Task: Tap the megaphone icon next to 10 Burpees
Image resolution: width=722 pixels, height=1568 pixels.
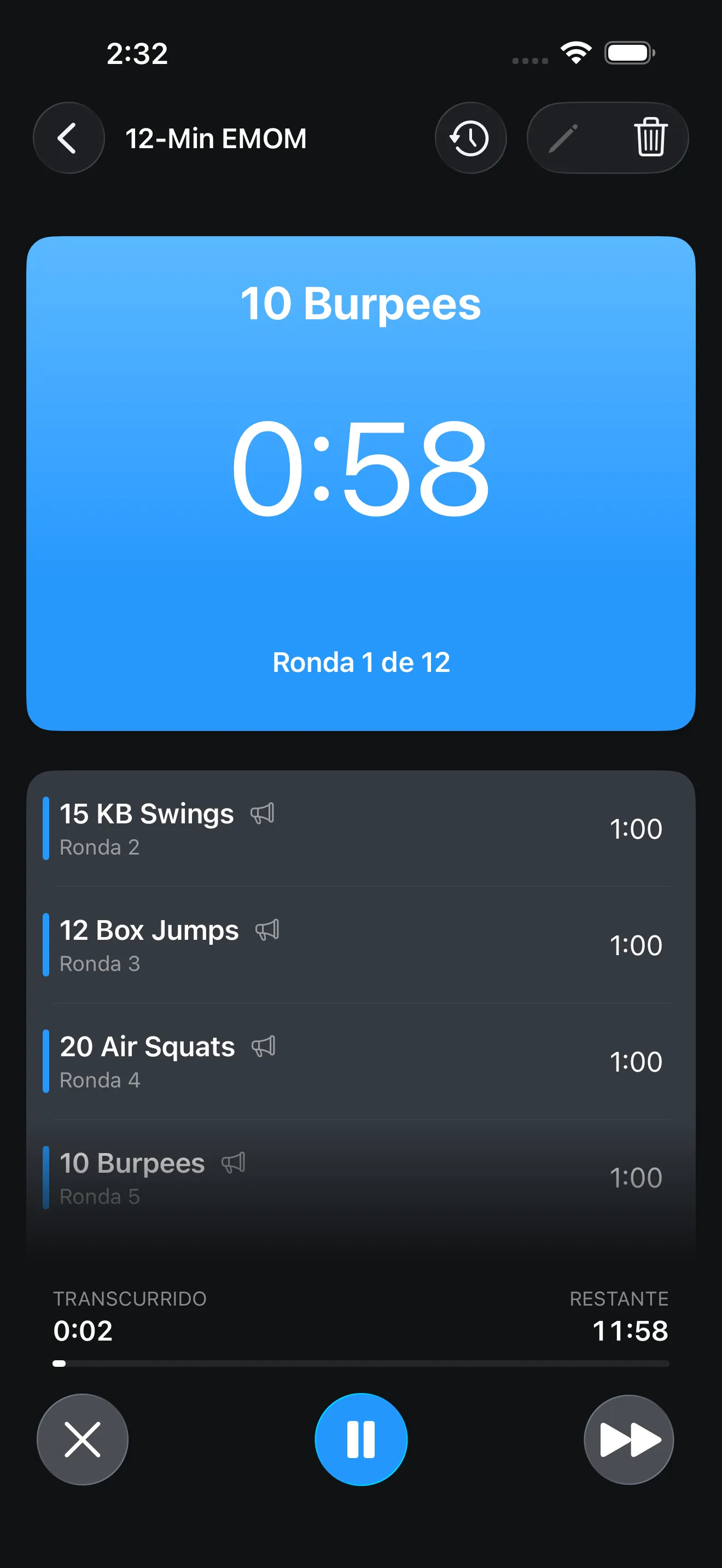Action: click(x=233, y=1162)
